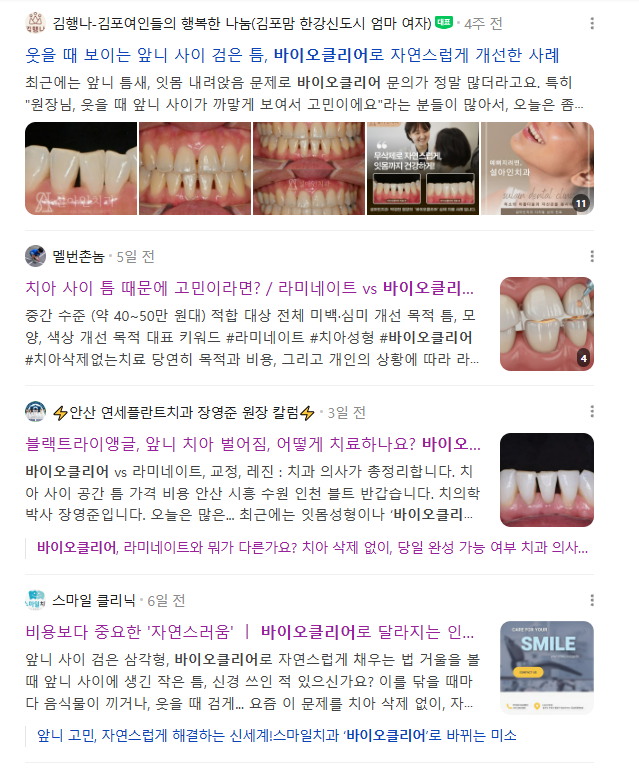Open the '블랙트라이앵글, 앞니 치아 벌어짐' post
Viewport: 639px width, 771px height.
[252, 444]
